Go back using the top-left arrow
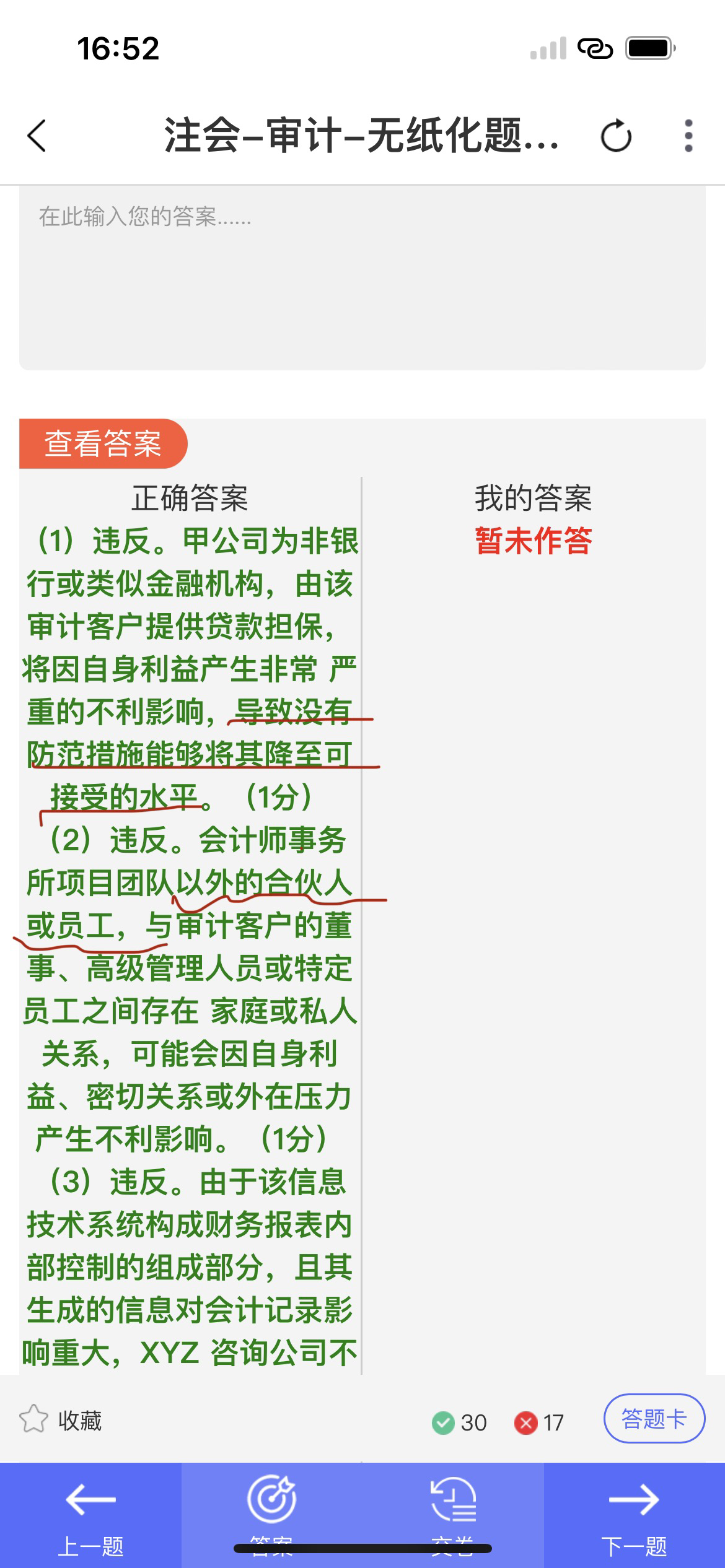 pyautogui.click(x=37, y=135)
